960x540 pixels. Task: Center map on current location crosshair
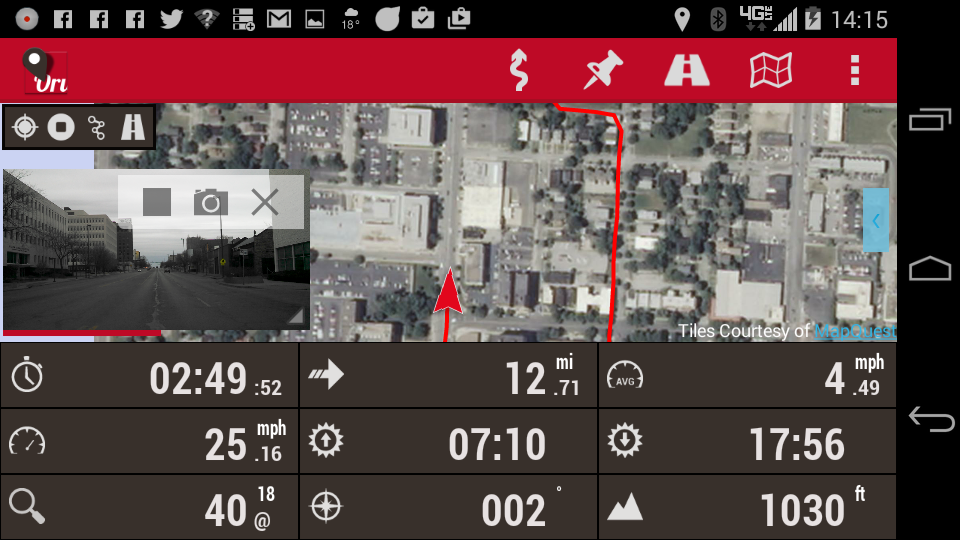coord(26,127)
